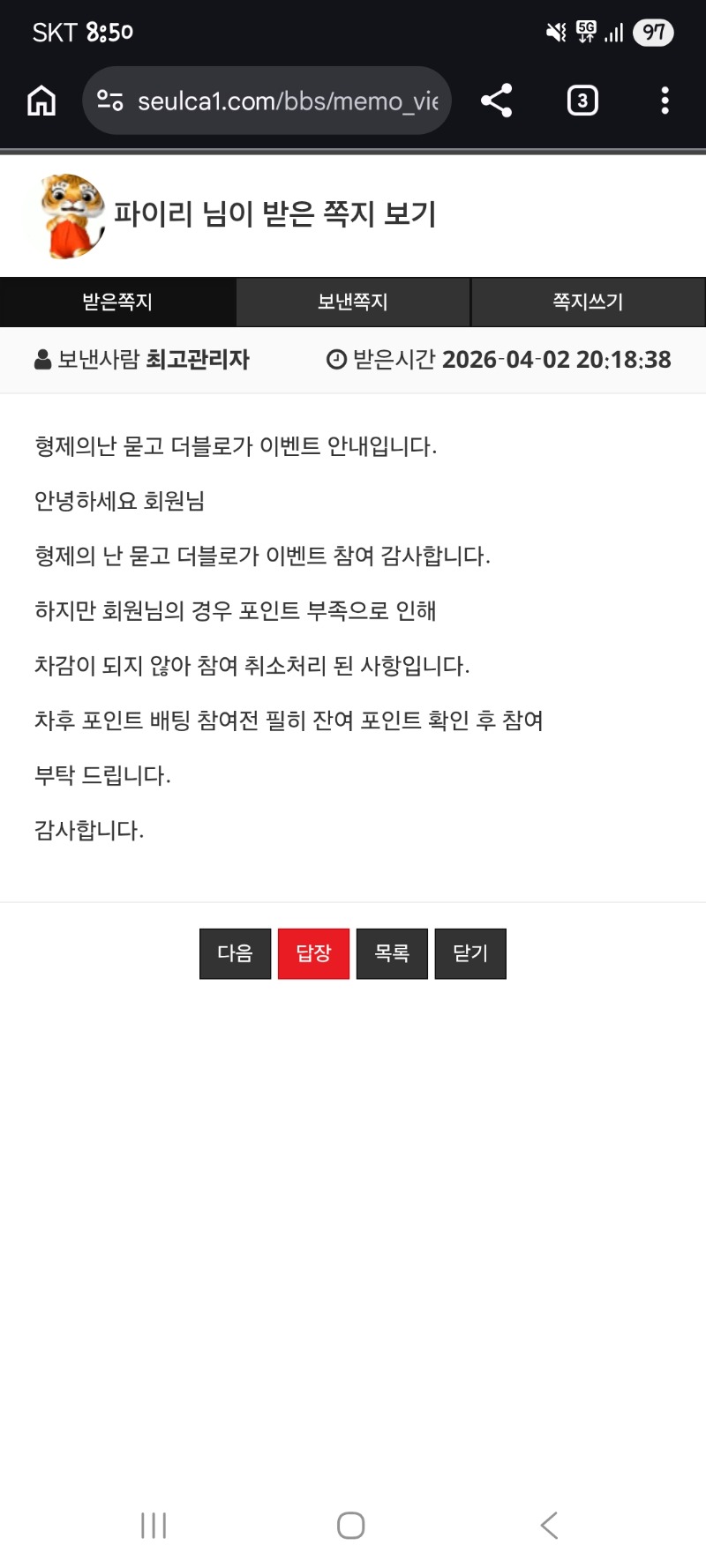The image size is (706, 1568).
Task: Open the tab switcher showing 3 tabs
Action: (x=582, y=101)
